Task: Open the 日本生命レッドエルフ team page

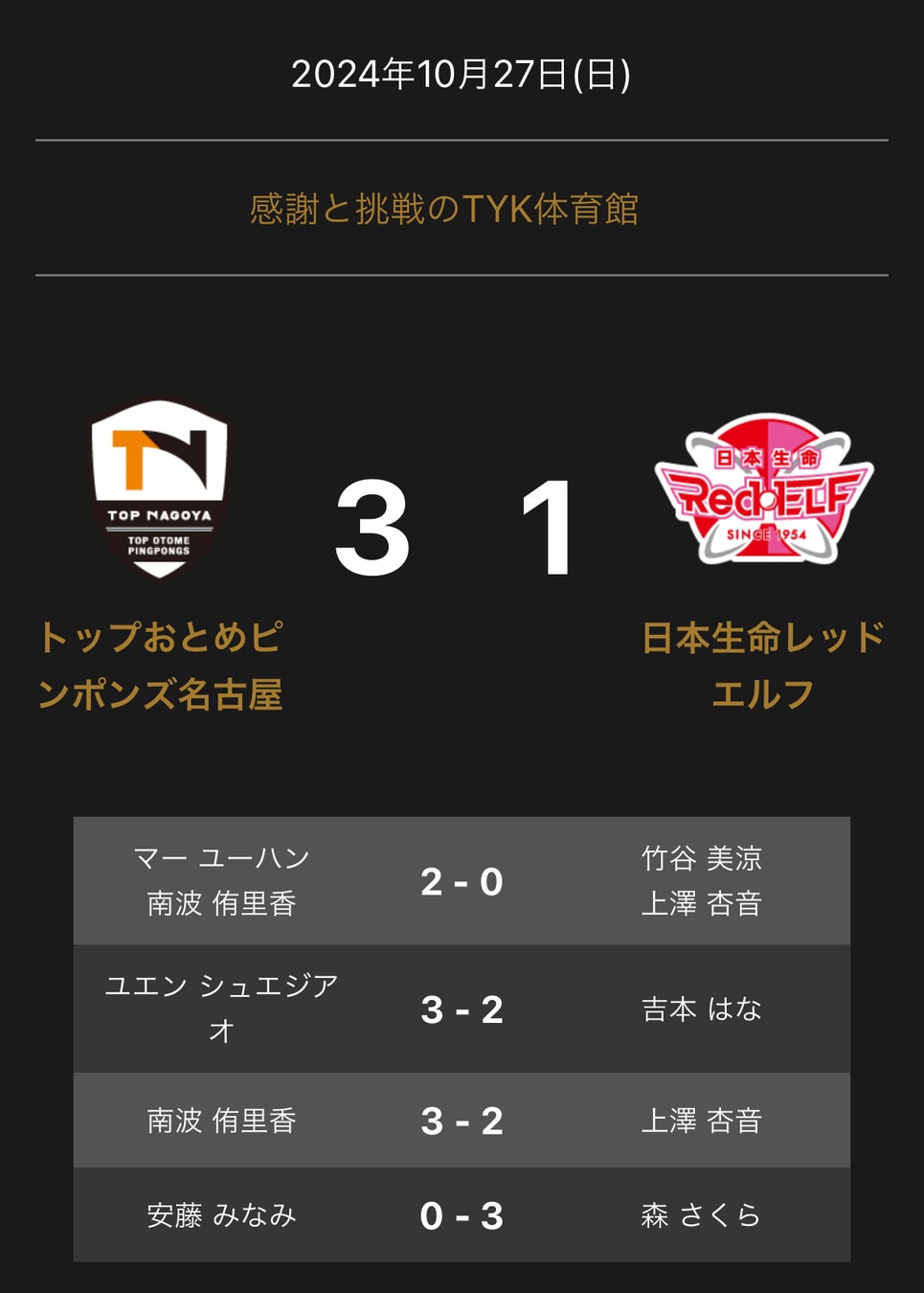Action: 762,665
